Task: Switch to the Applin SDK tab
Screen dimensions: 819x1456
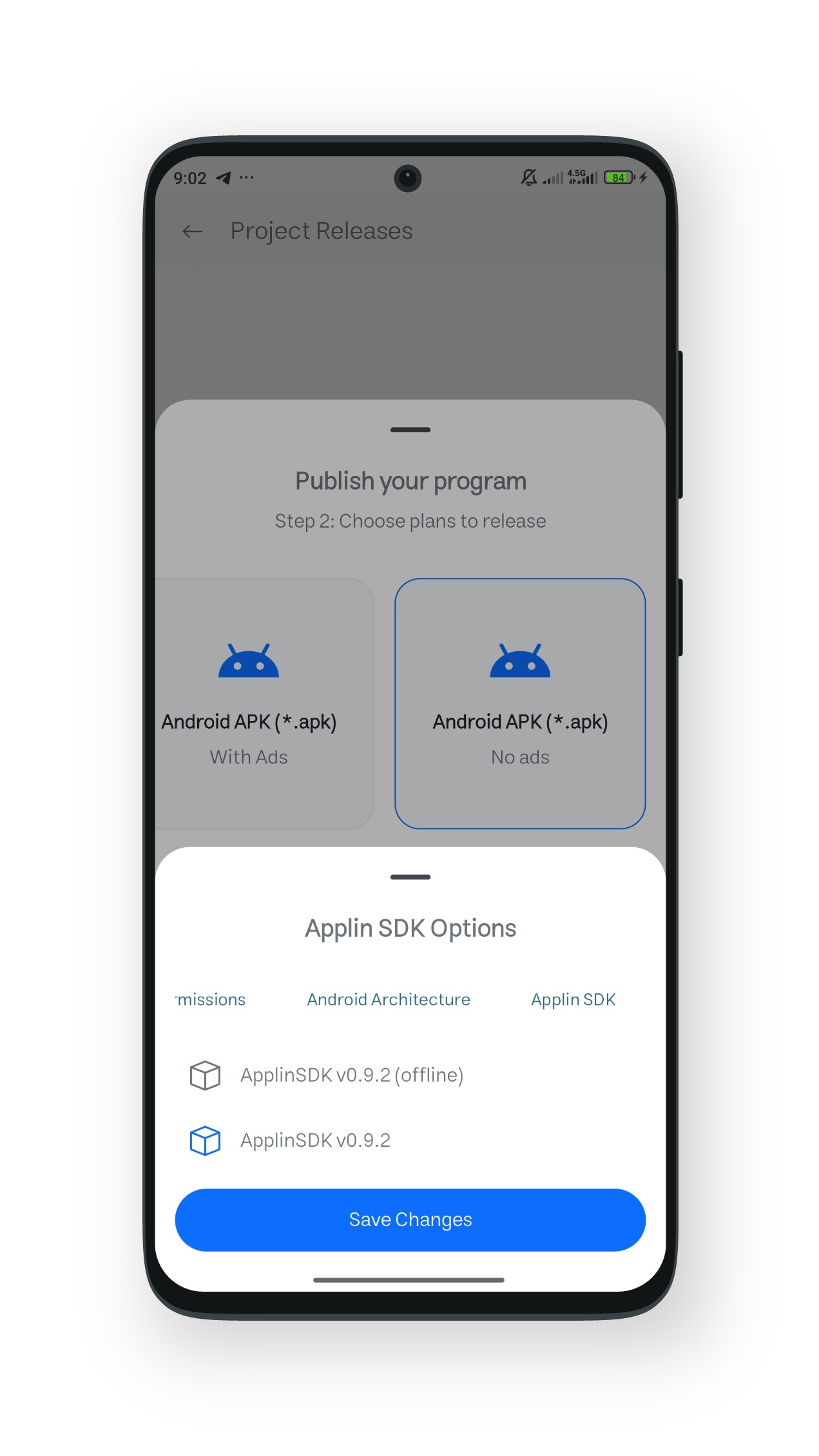Action: coord(573,999)
